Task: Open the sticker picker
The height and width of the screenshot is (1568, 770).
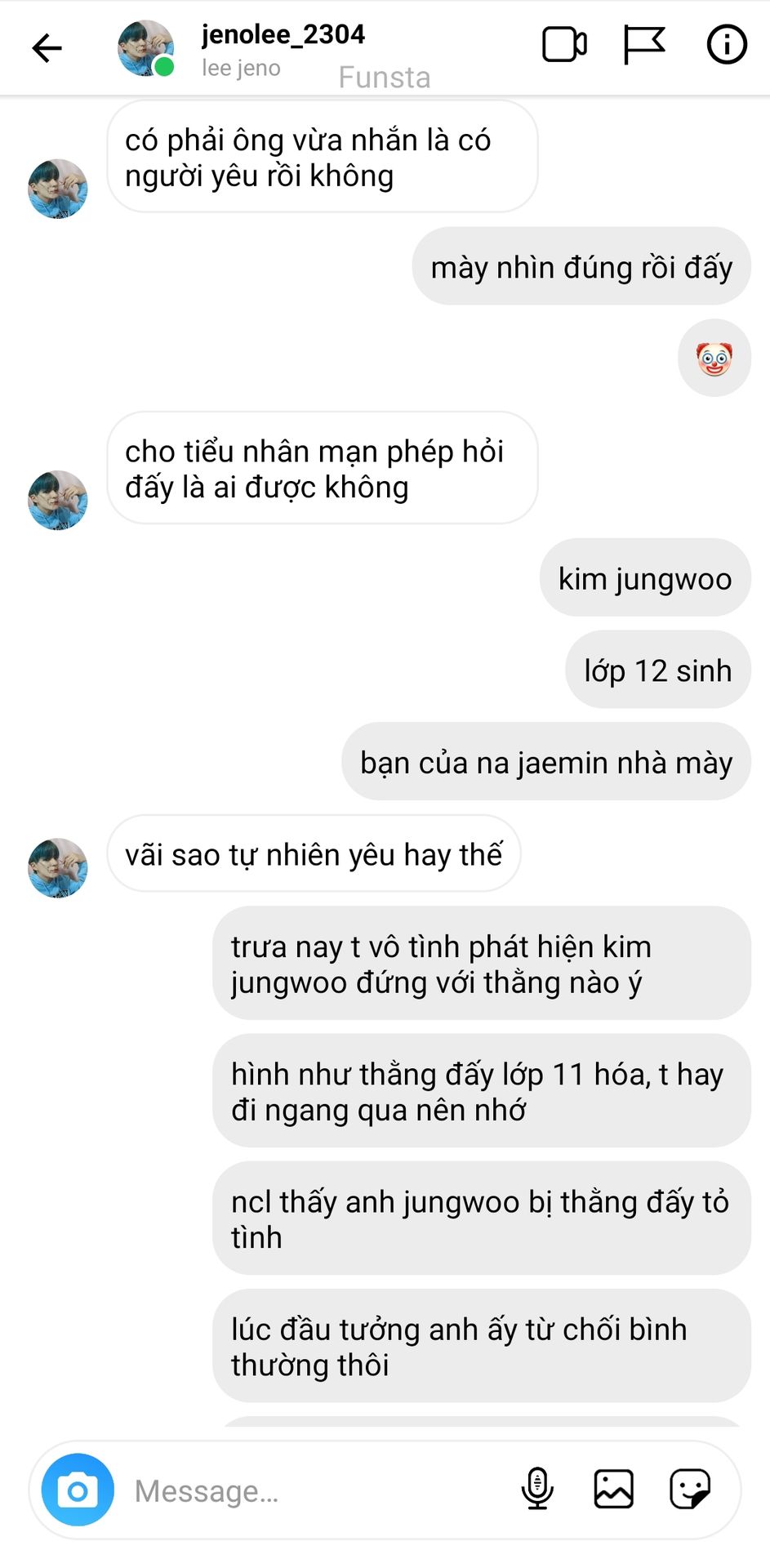Action: 690,1489
